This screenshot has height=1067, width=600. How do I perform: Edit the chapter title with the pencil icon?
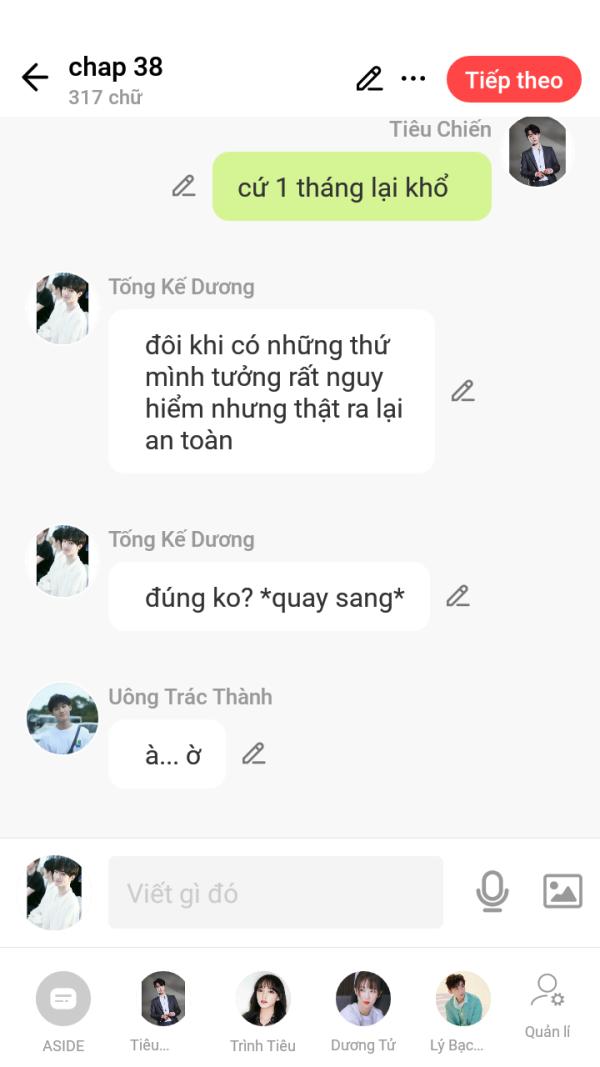click(369, 79)
